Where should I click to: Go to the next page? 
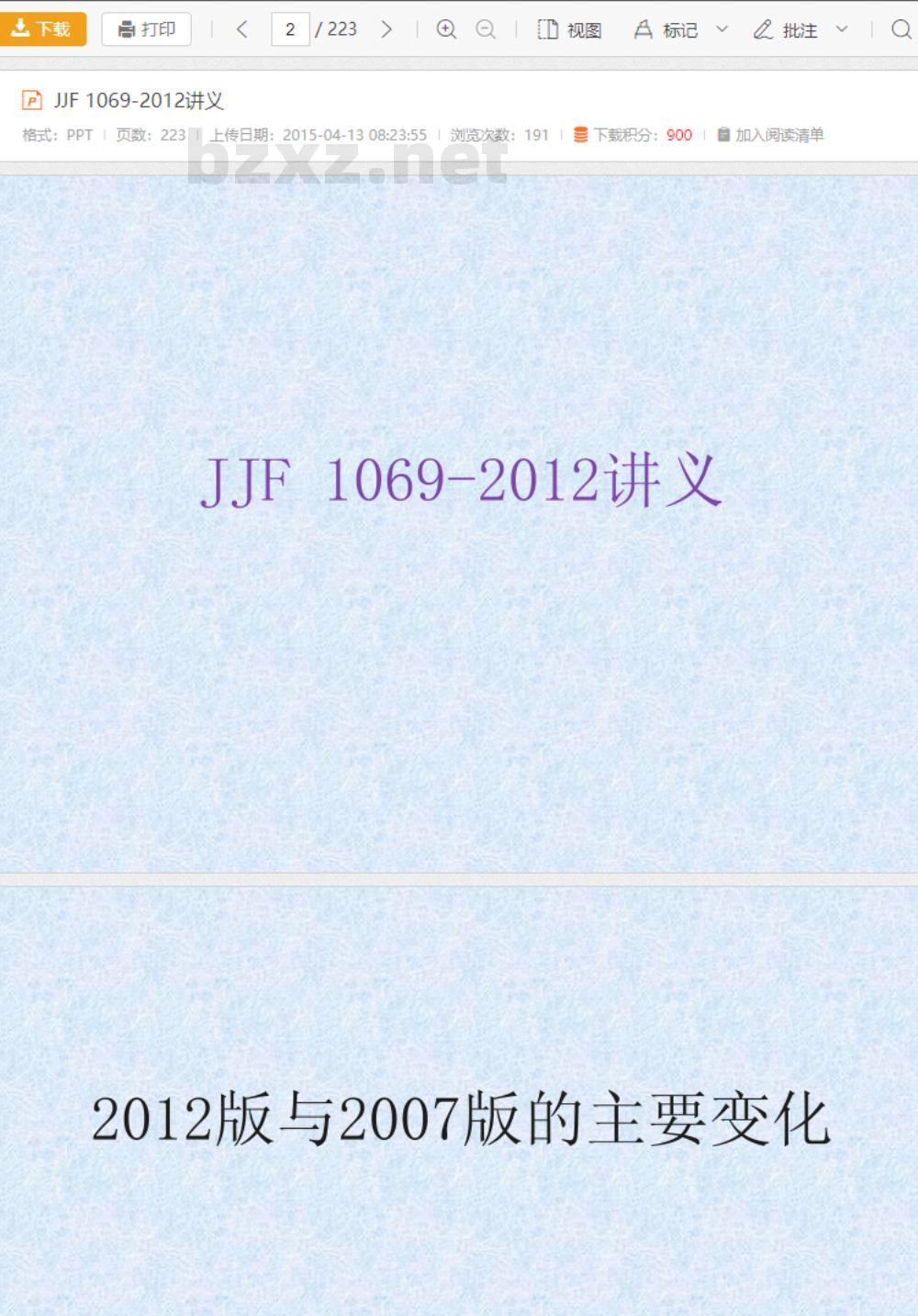(386, 29)
